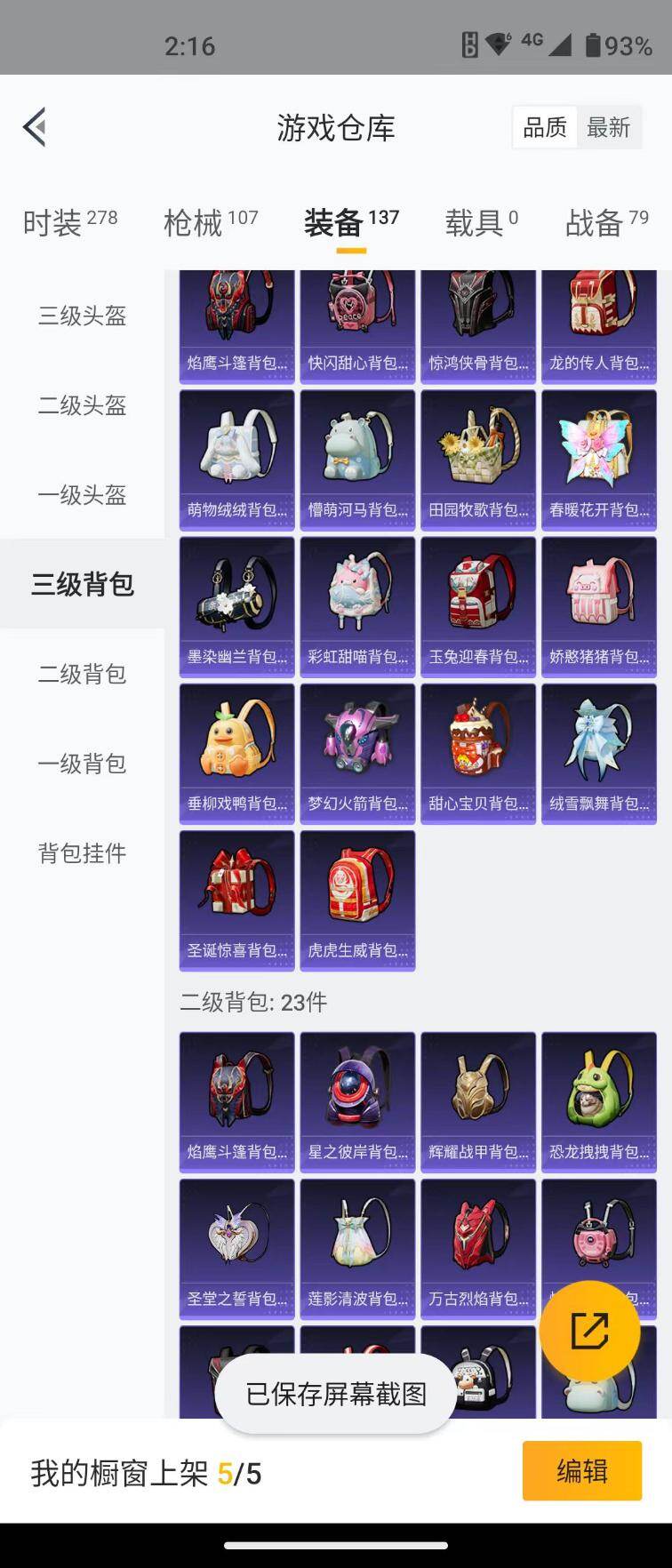
Task: Switch sorting to 最新
Action: [610, 127]
